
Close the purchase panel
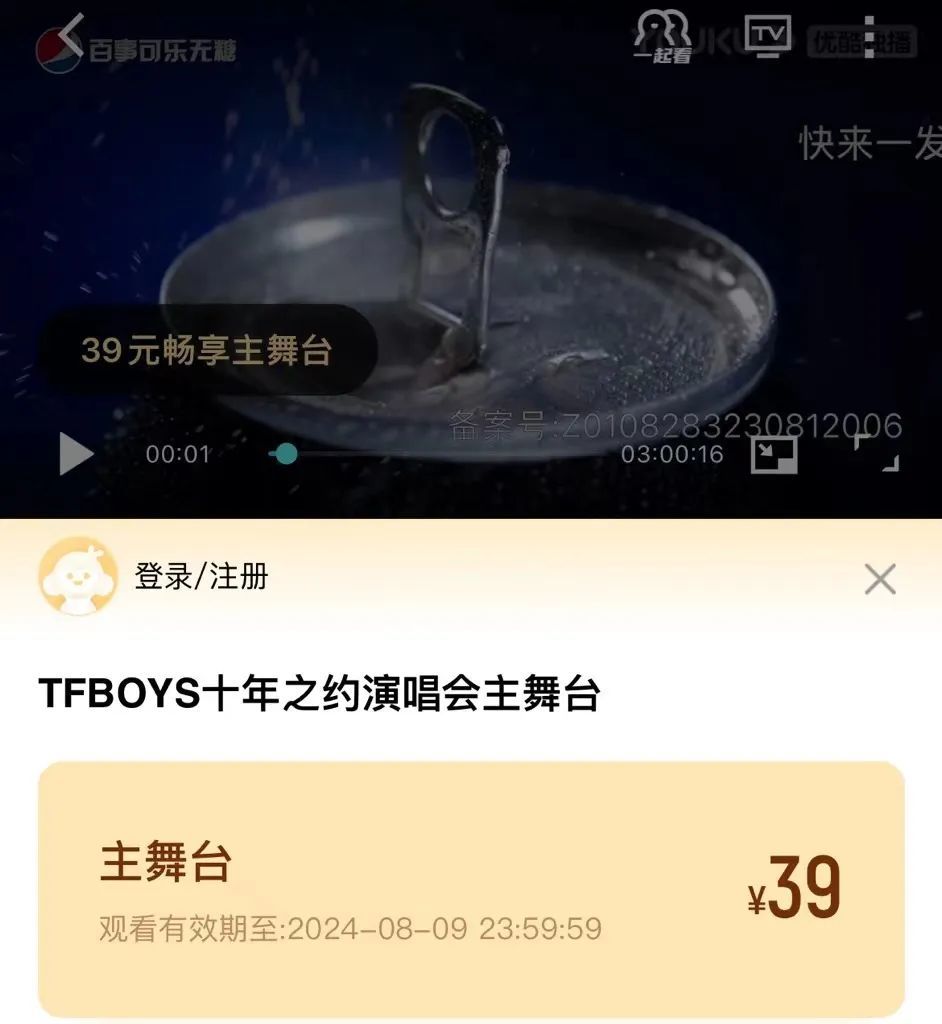(x=879, y=579)
